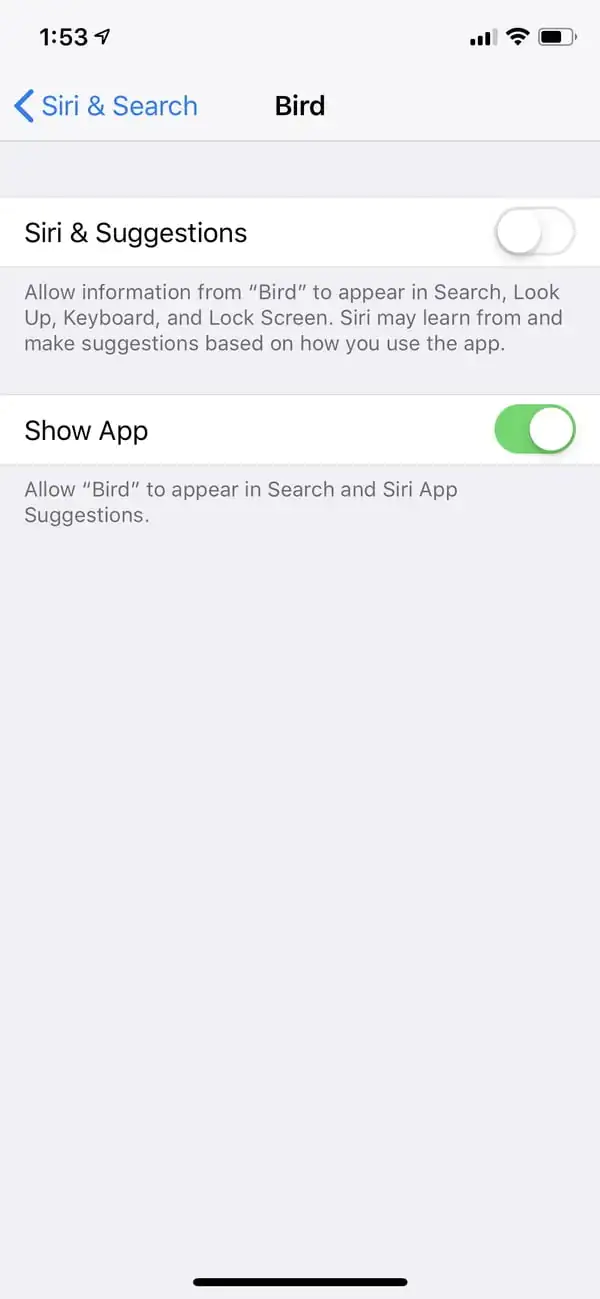Enable the Siri & Suggestions switch
600x1299 pixels.
point(534,233)
